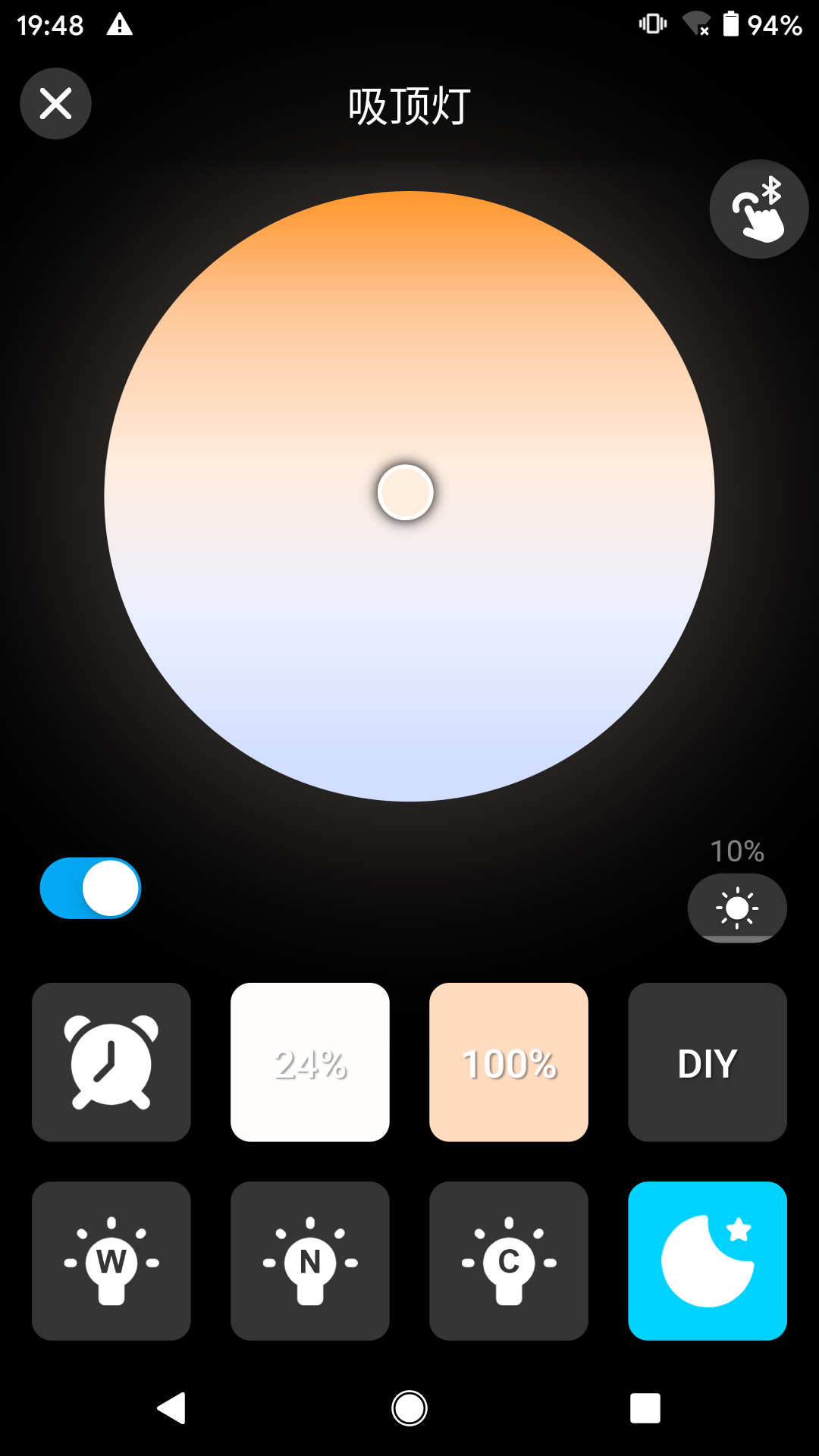Go to the home screen

409,1408
